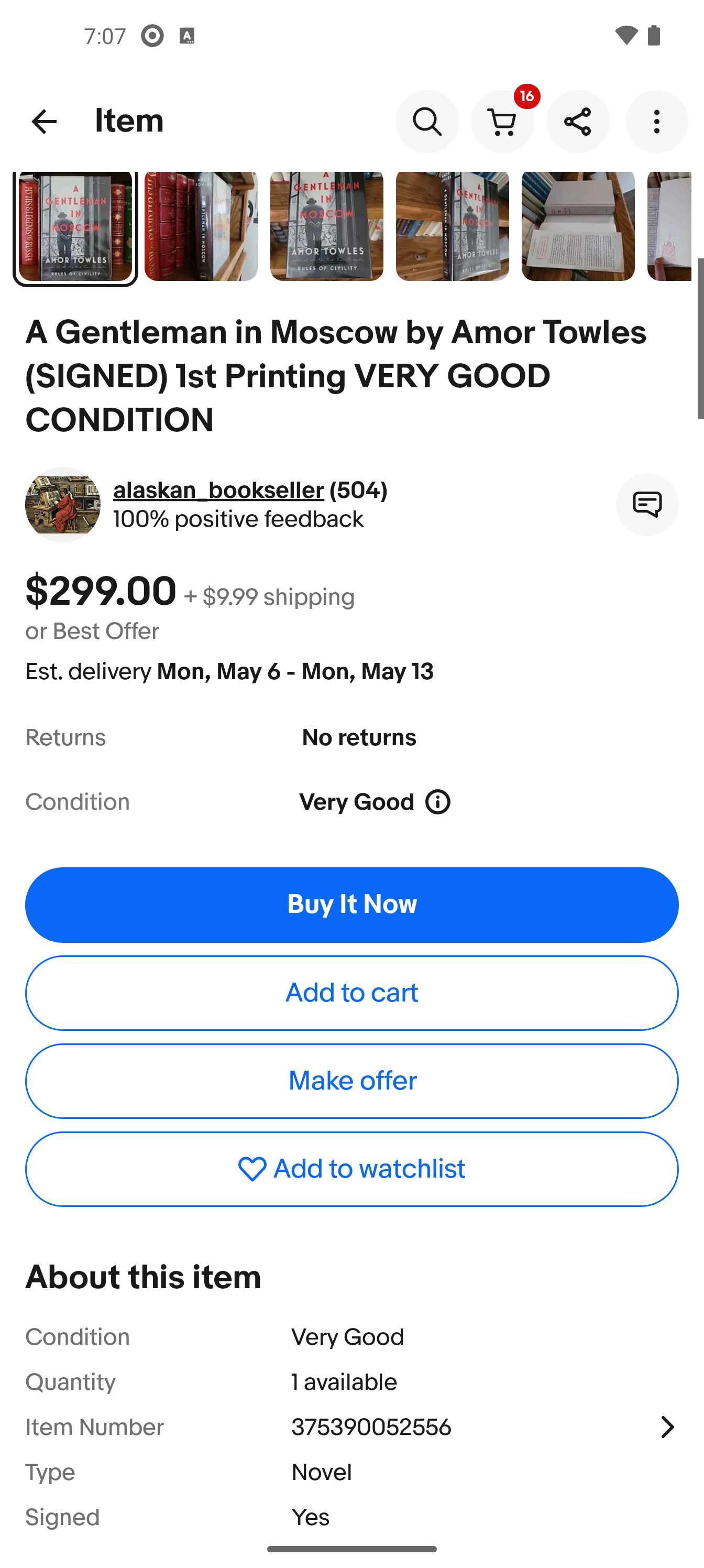View the fourth photo of the book on the shelf
Screen dimensions: 704x1568
click(x=452, y=226)
